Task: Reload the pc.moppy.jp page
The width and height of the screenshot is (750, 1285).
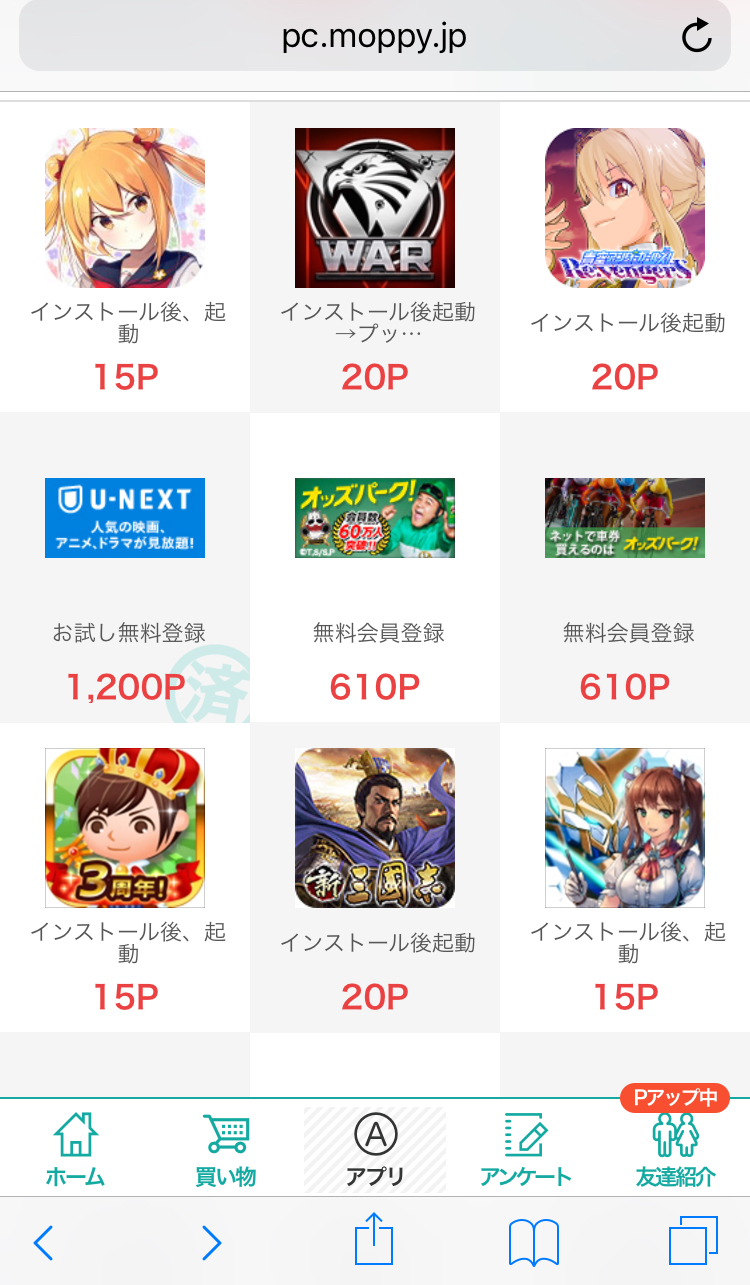Action: [696, 36]
